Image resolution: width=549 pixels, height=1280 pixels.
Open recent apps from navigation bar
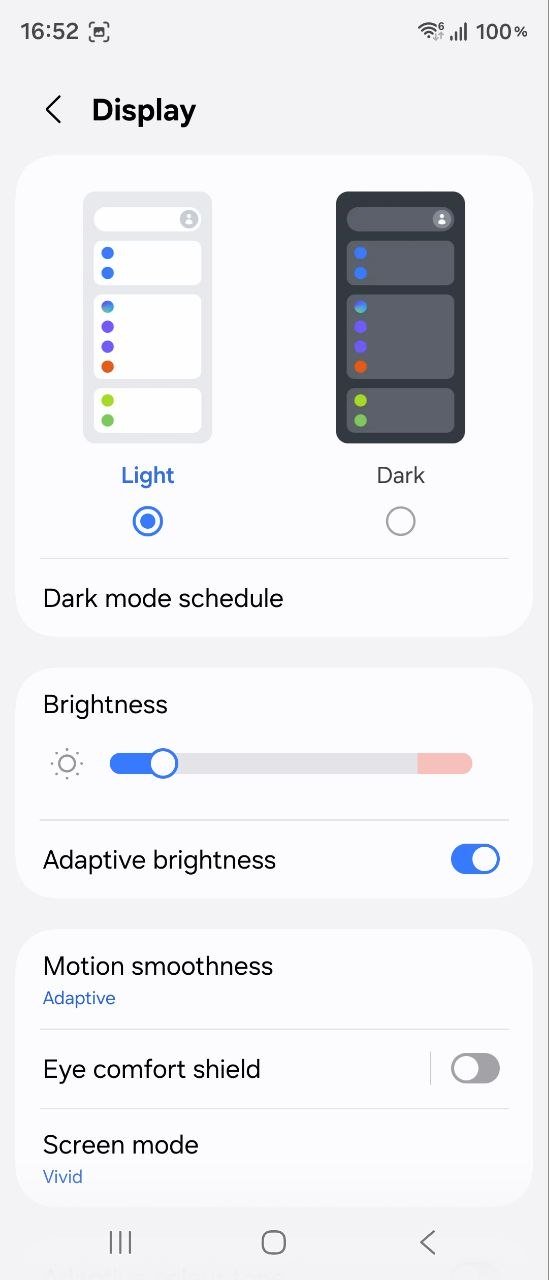point(120,1242)
